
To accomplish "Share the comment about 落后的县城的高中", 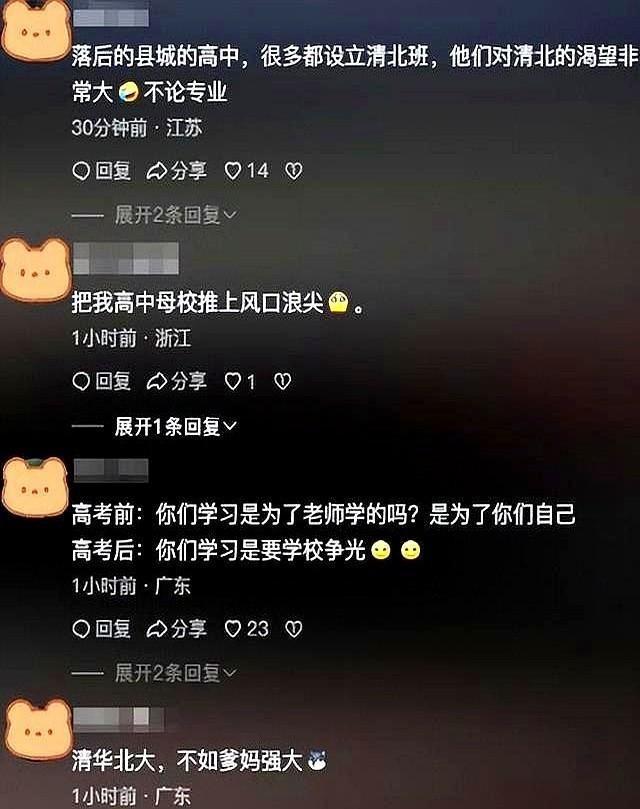I will point(177,171).
